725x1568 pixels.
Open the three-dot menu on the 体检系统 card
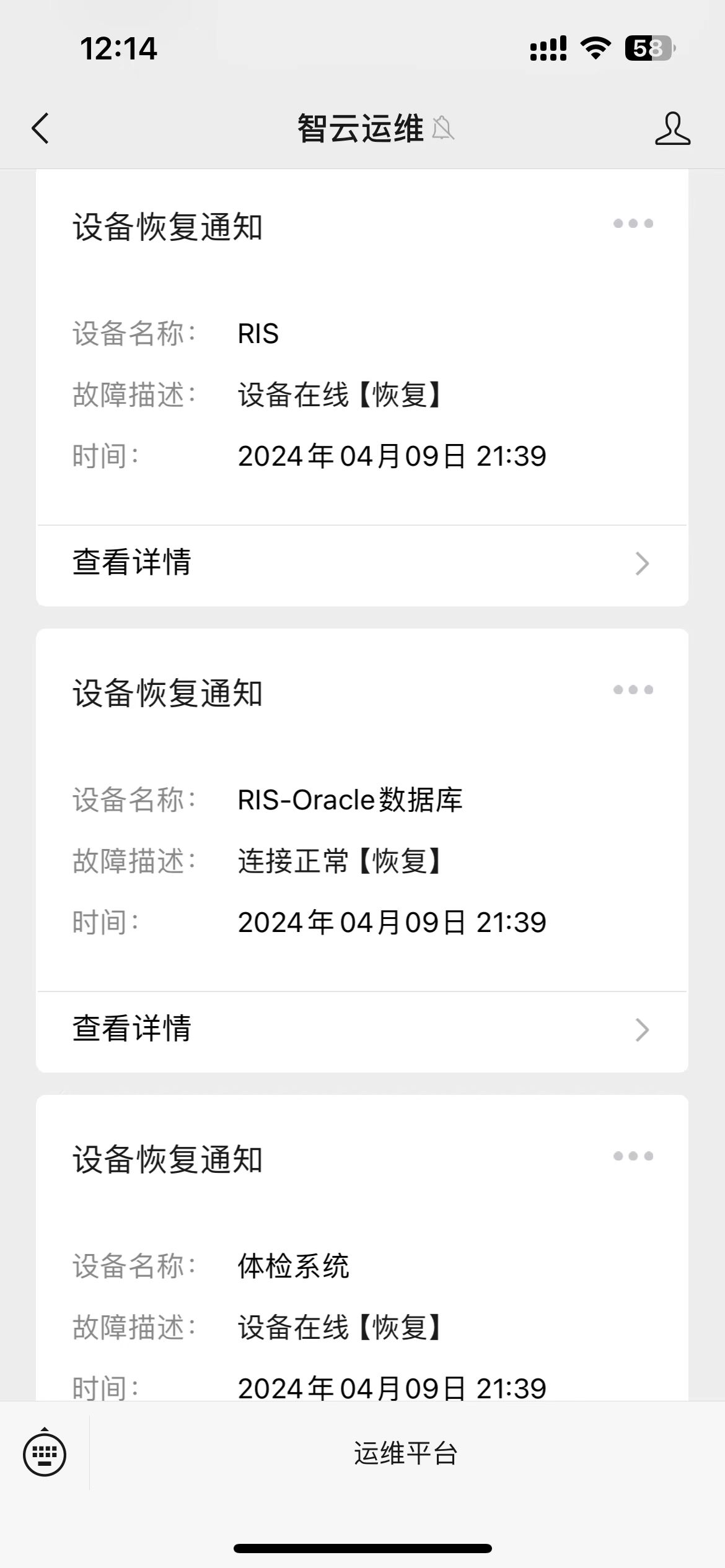click(x=633, y=1156)
